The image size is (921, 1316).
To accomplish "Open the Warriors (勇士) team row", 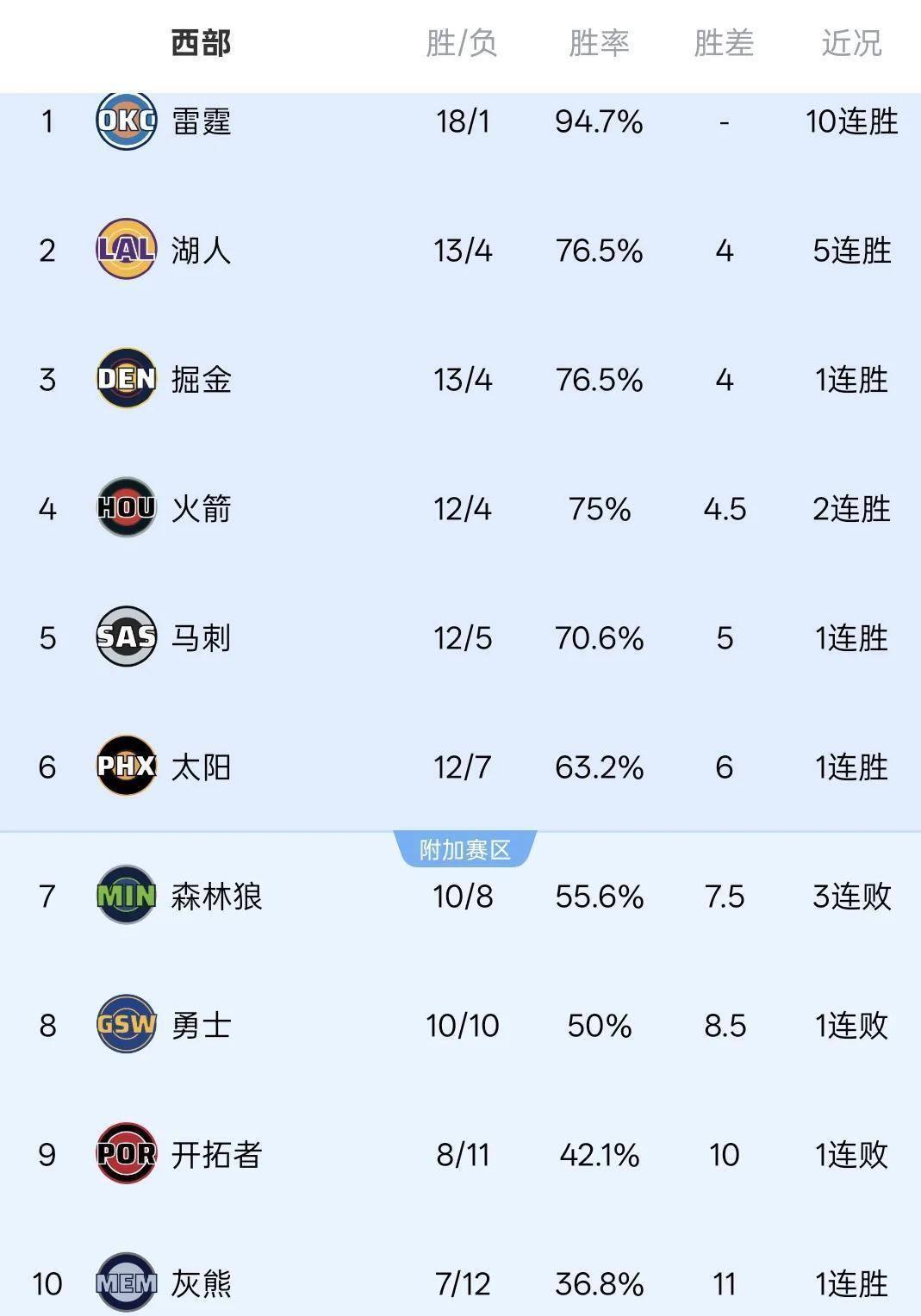I will click(201, 1026).
